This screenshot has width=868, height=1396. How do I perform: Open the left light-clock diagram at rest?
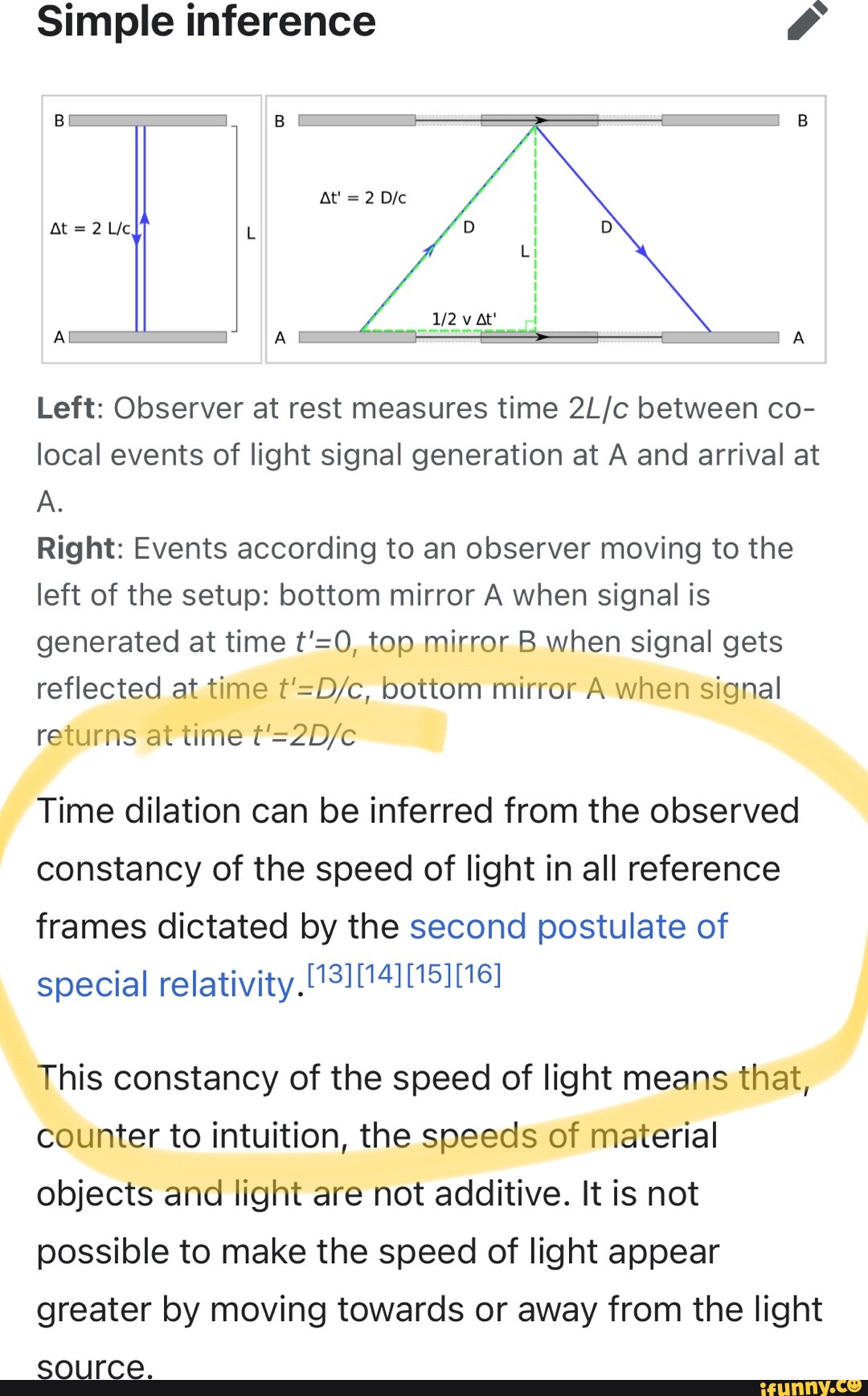tap(152, 229)
